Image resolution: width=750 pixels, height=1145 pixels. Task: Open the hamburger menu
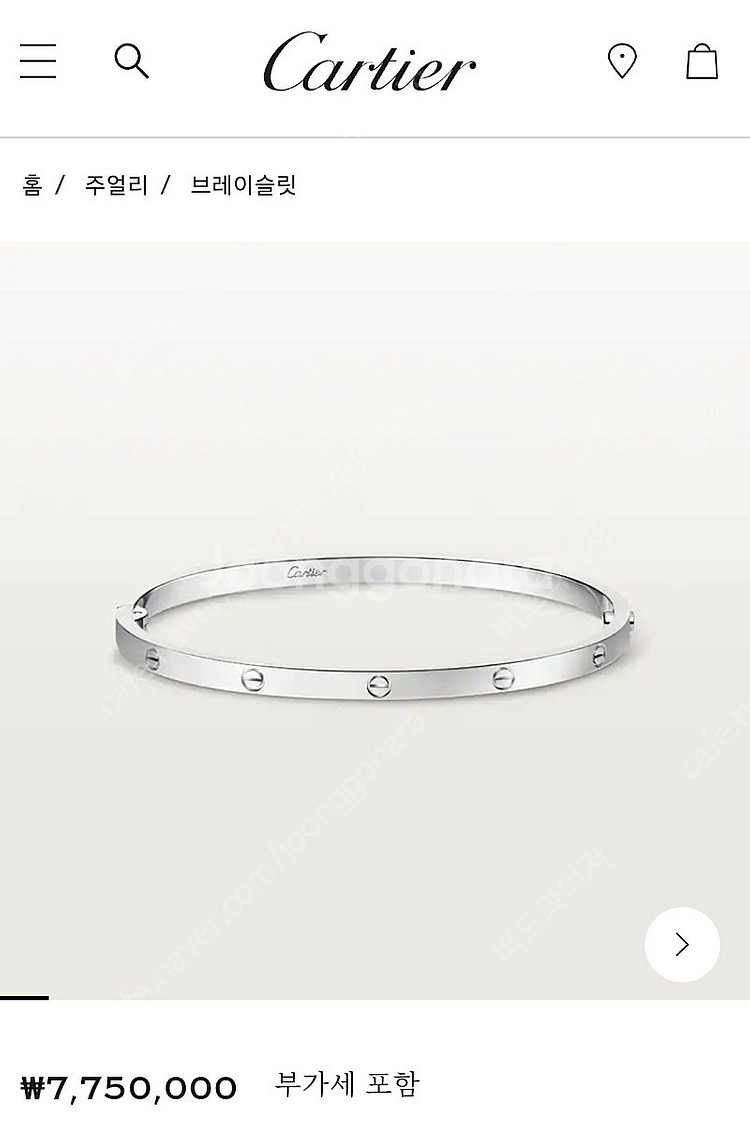tap(38, 61)
